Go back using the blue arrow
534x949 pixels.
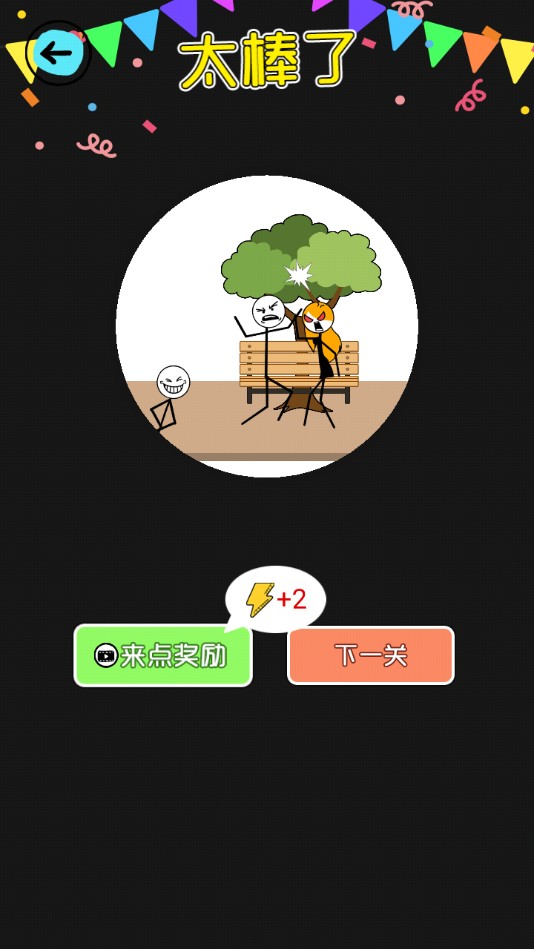[x=58, y=53]
